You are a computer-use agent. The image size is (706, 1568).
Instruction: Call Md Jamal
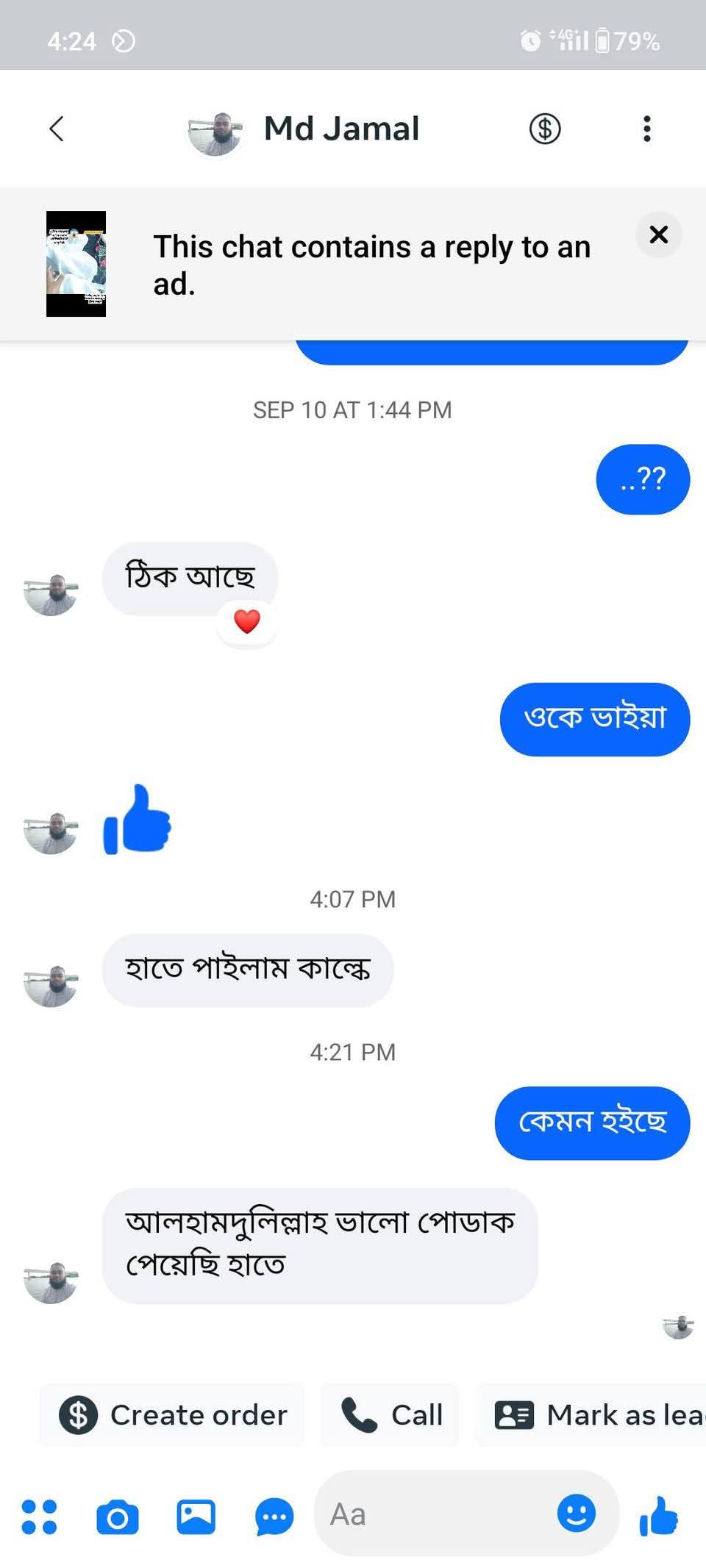(x=391, y=1415)
